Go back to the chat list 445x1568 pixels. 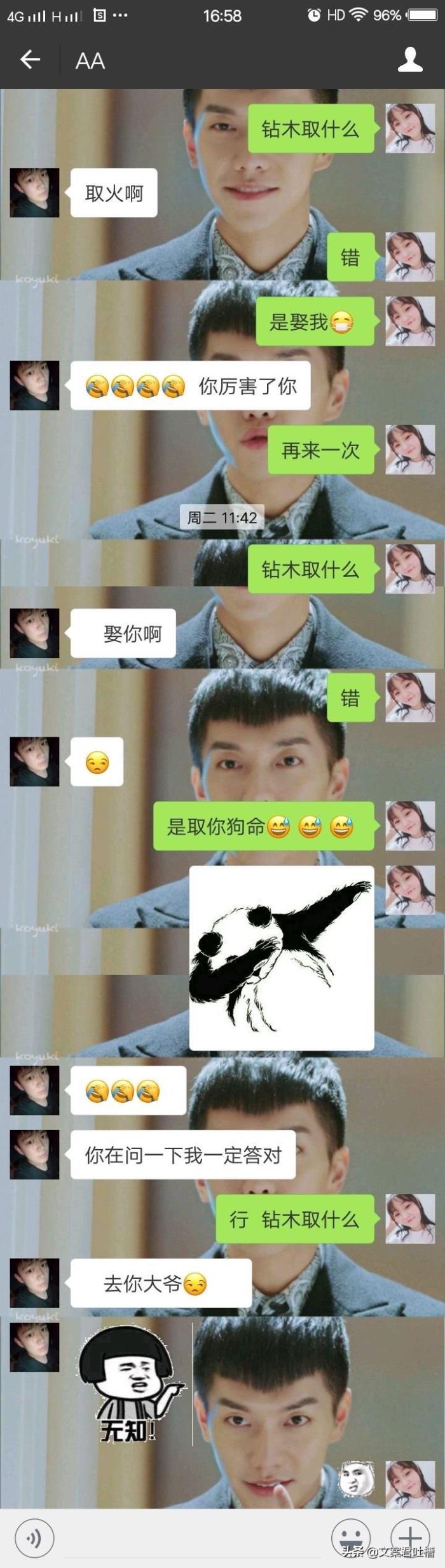(30, 60)
